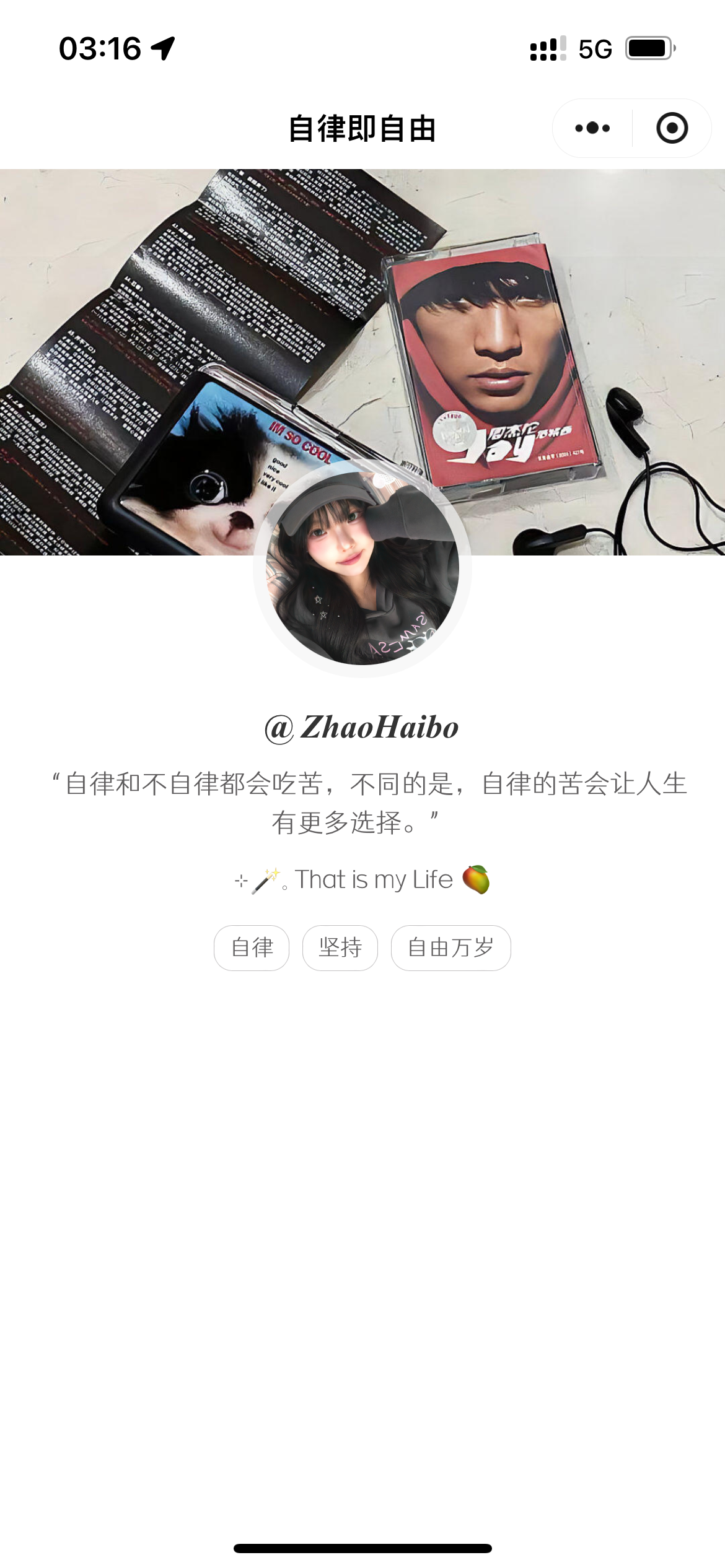
Task: Select the 坚持 tag chip
Action: (x=340, y=947)
